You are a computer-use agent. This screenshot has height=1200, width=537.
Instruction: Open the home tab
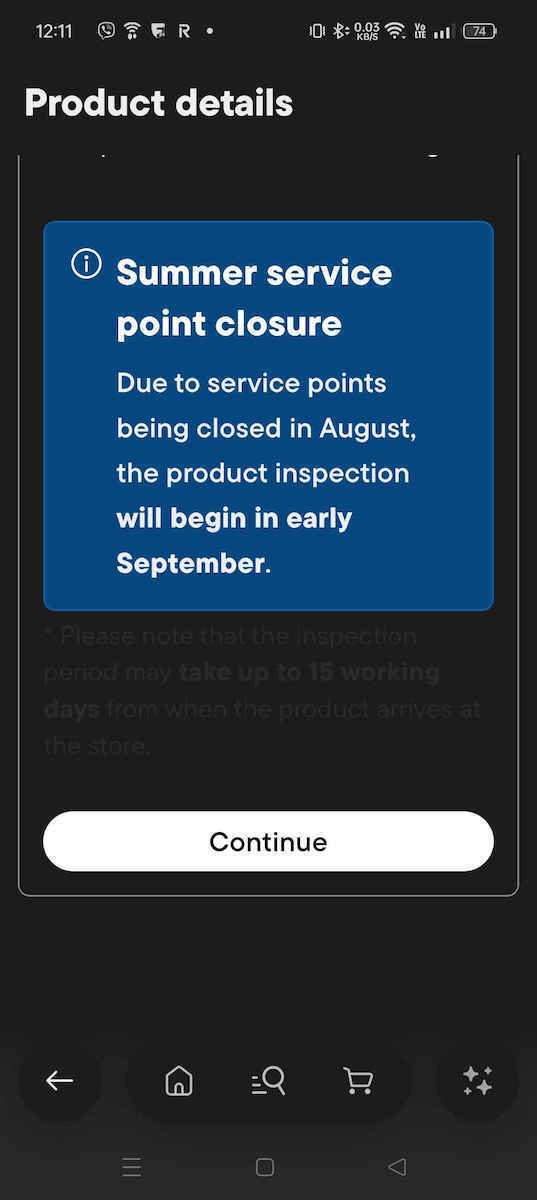(x=179, y=1080)
